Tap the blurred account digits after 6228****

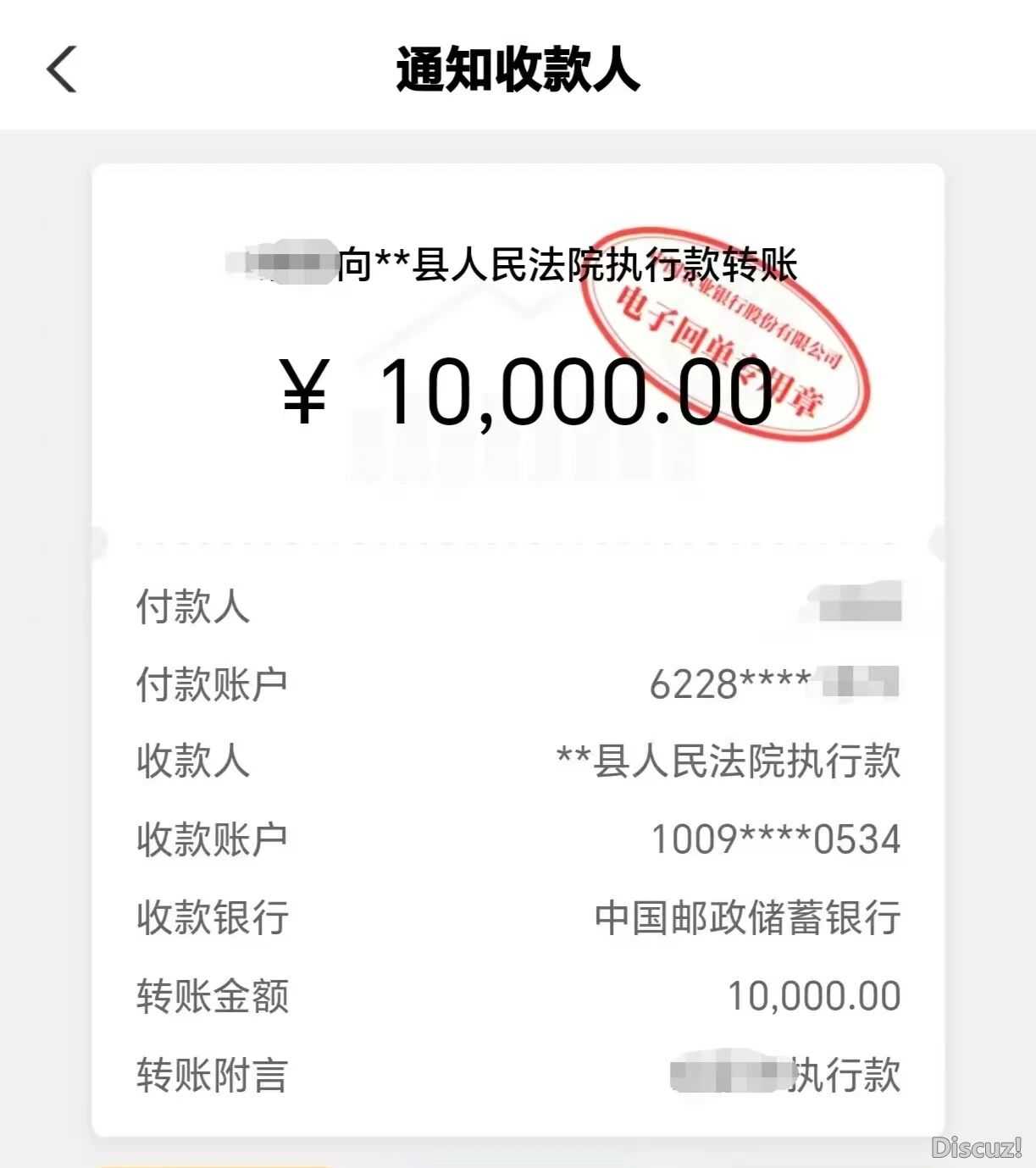pos(860,682)
